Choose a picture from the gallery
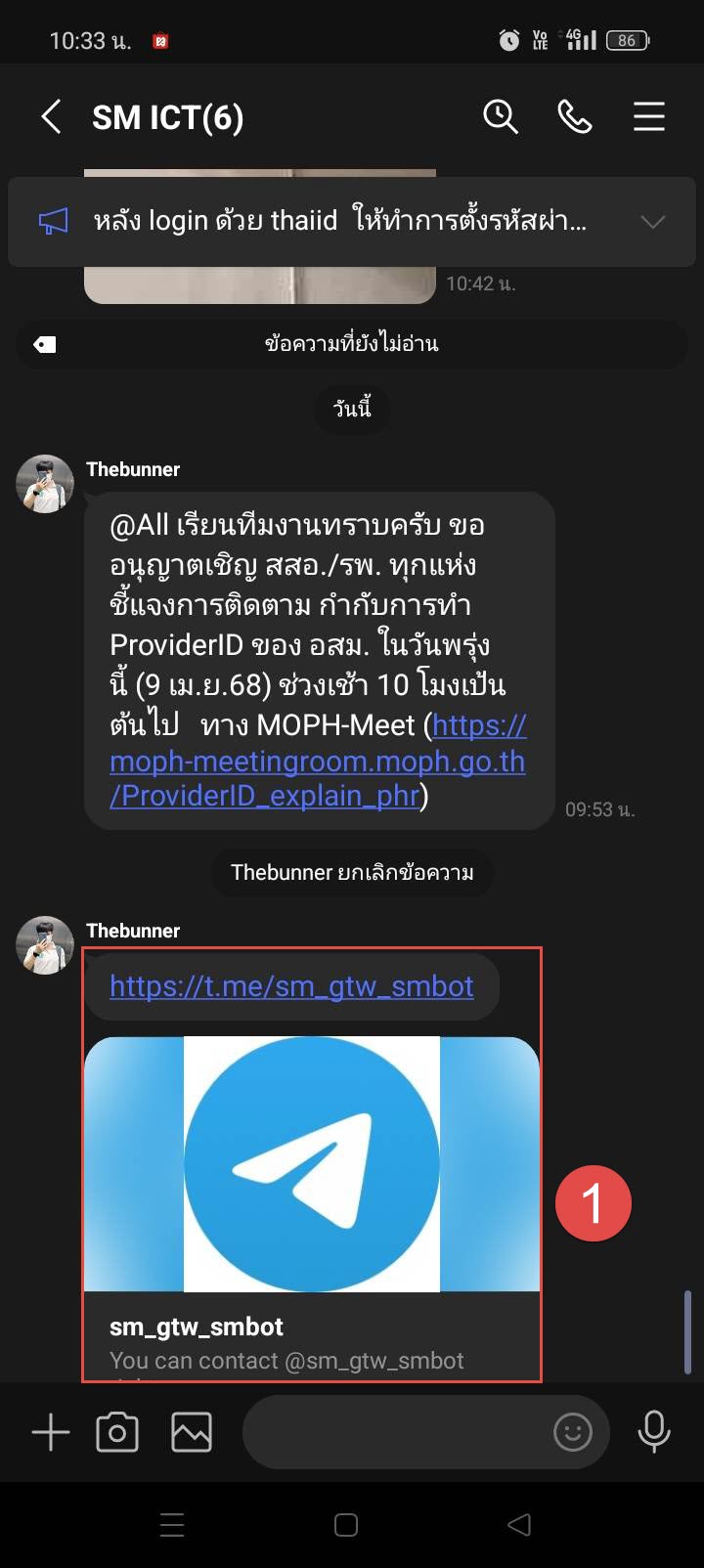 pos(192,1433)
